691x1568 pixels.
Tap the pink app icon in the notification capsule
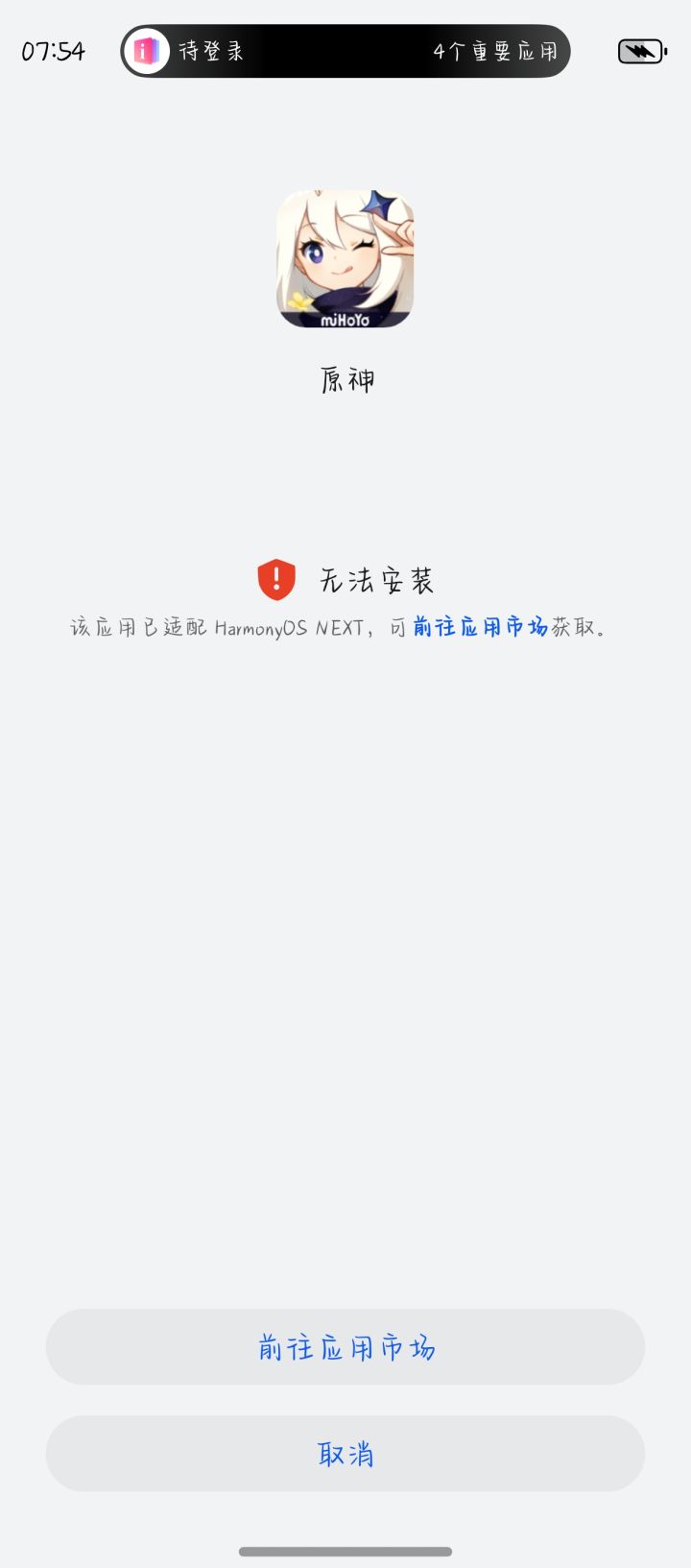point(146,51)
